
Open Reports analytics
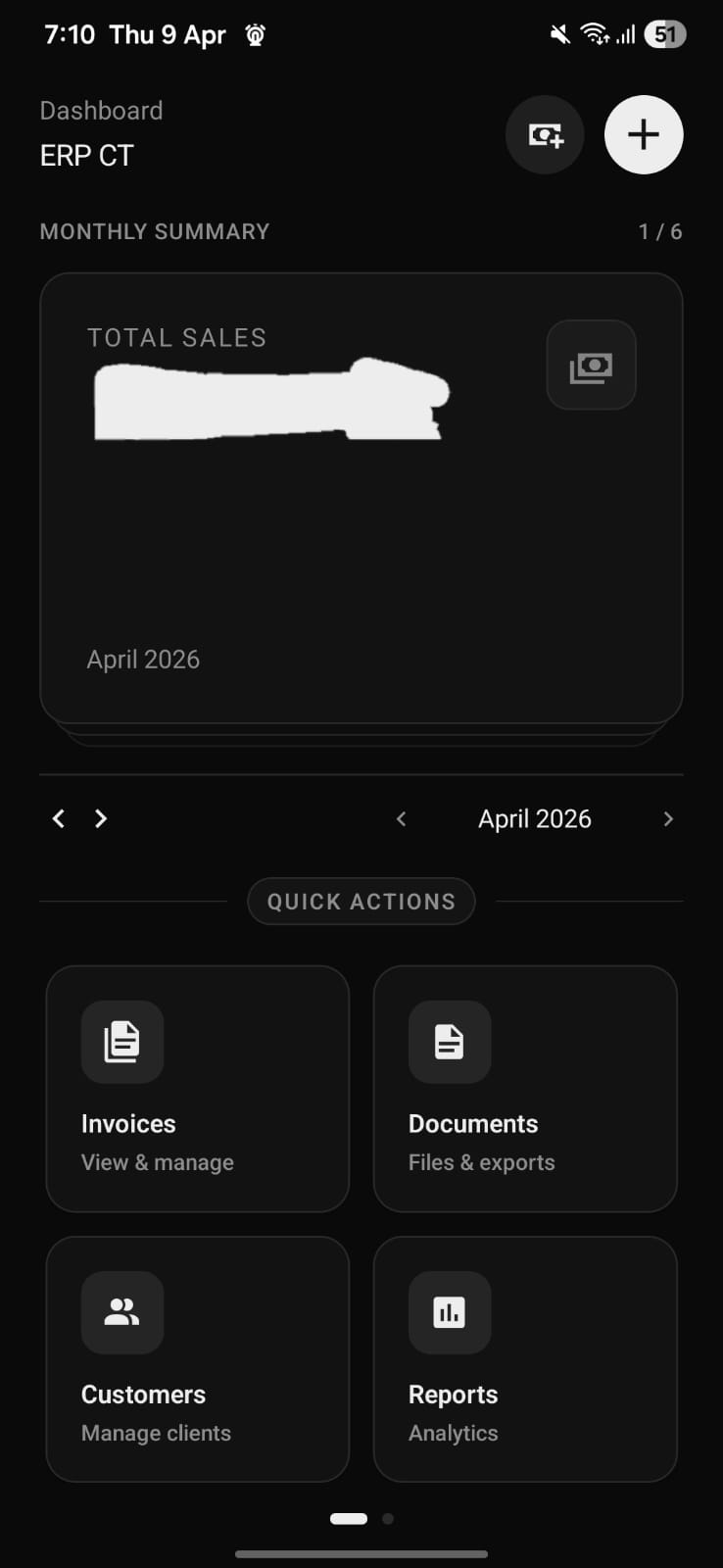(525, 1359)
